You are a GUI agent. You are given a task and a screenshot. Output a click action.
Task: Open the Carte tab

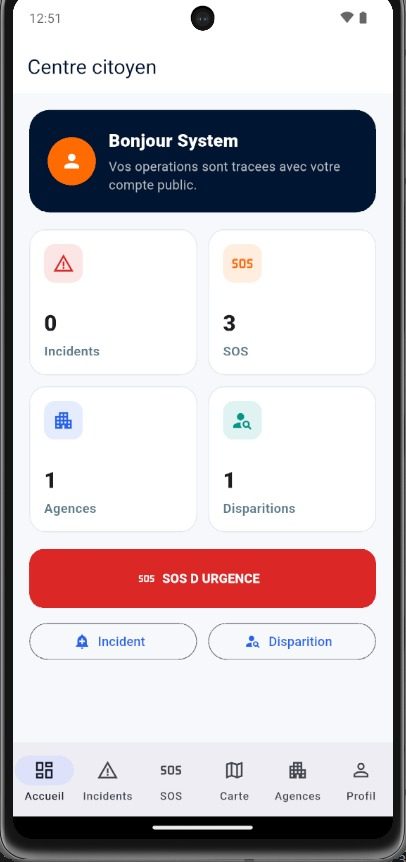click(x=234, y=780)
